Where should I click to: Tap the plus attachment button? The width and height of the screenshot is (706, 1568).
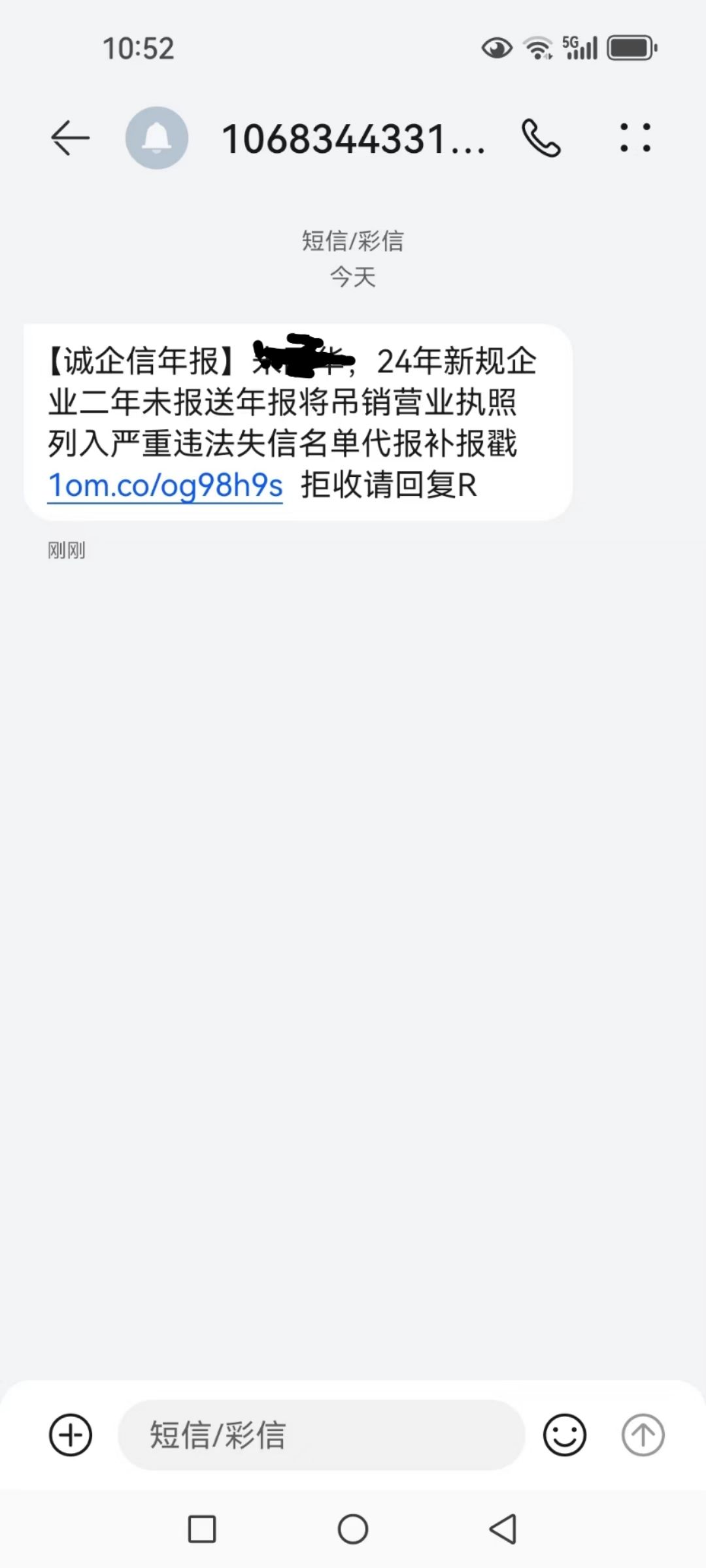click(71, 1435)
